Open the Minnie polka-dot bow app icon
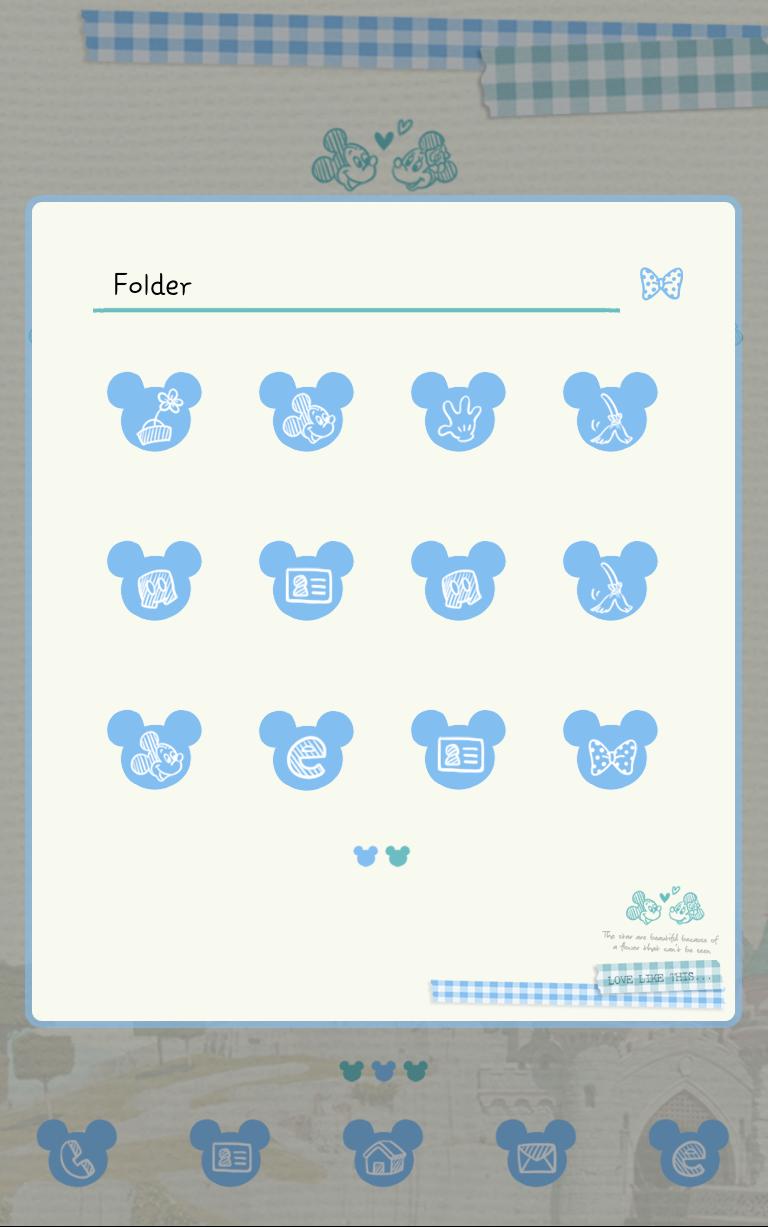768x1227 pixels. coord(611,750)
